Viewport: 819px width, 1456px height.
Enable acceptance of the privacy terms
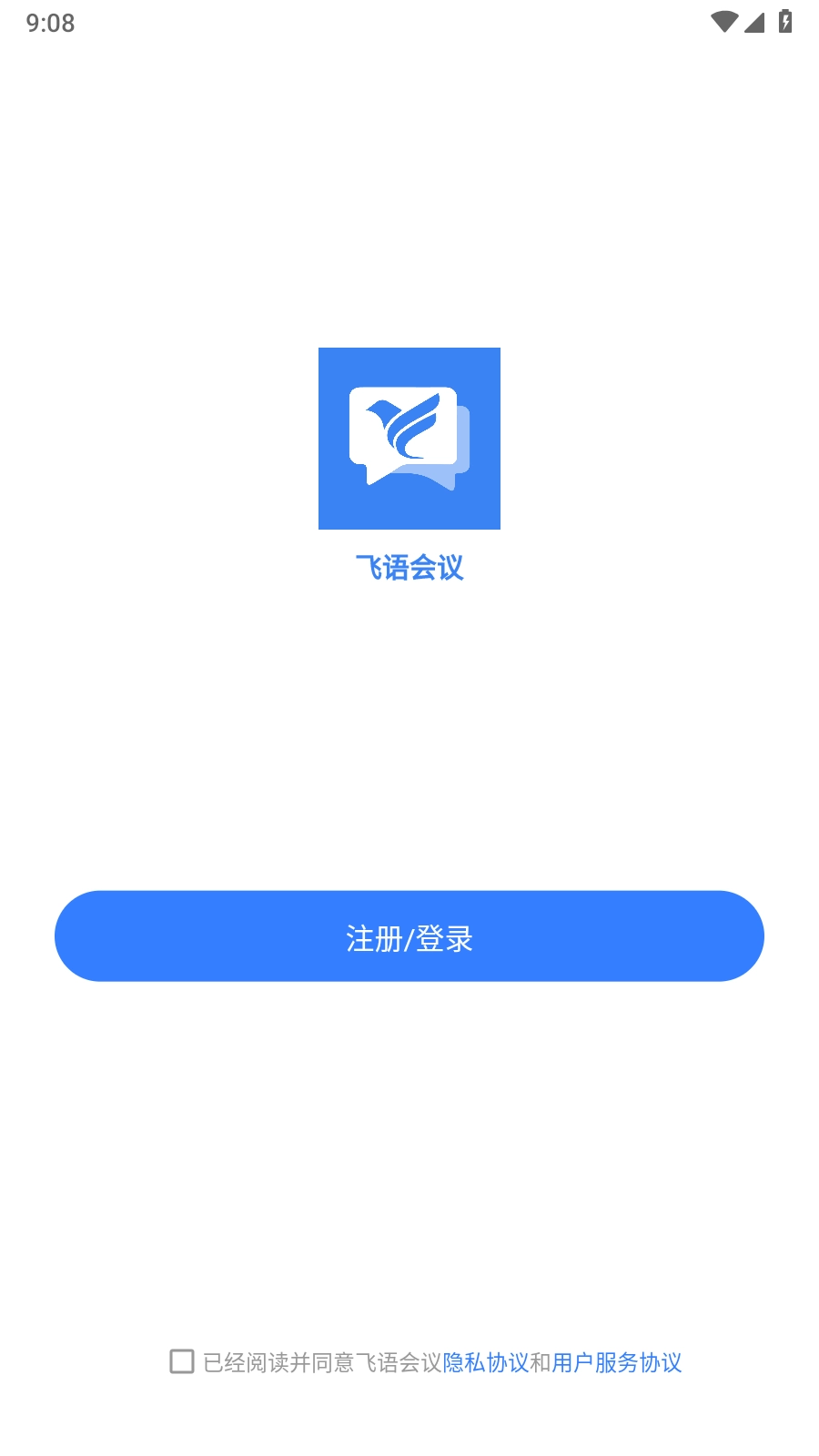pyautogui.click(x=181, y=1361)
